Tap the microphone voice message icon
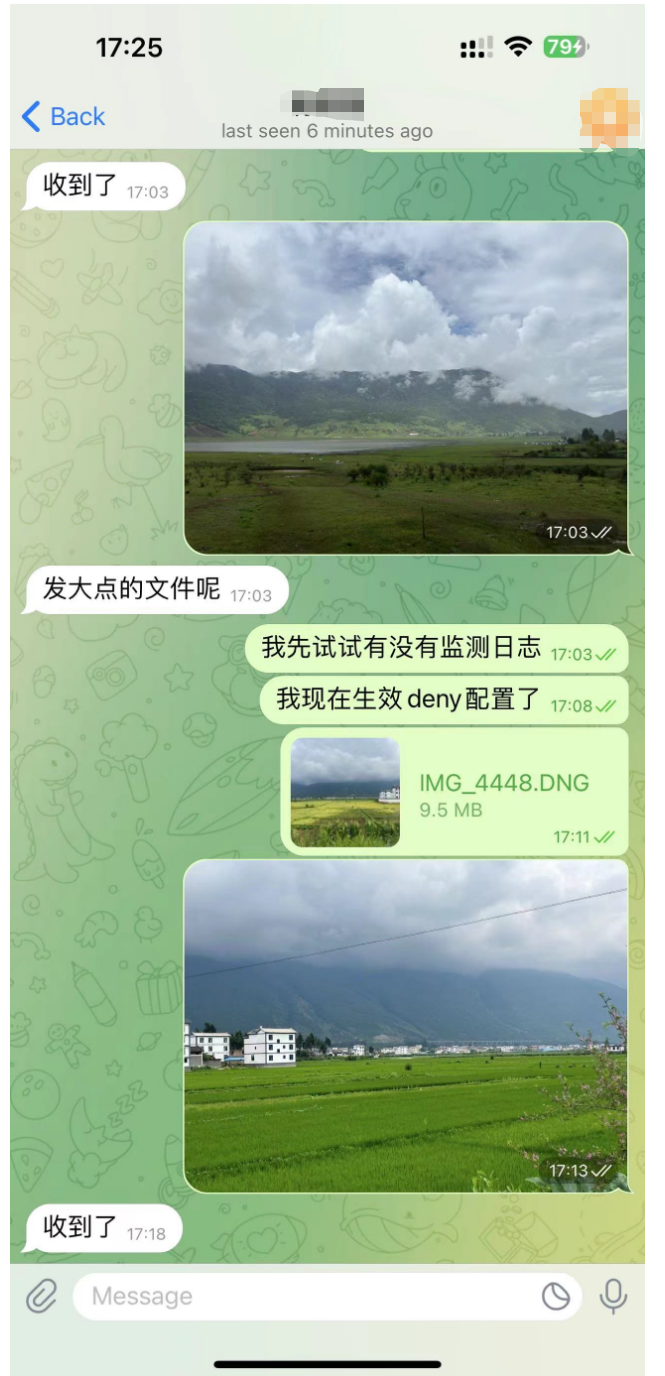Image resolution: width=665 pixels, height=1376 pixels. (x=613, y=1297)
